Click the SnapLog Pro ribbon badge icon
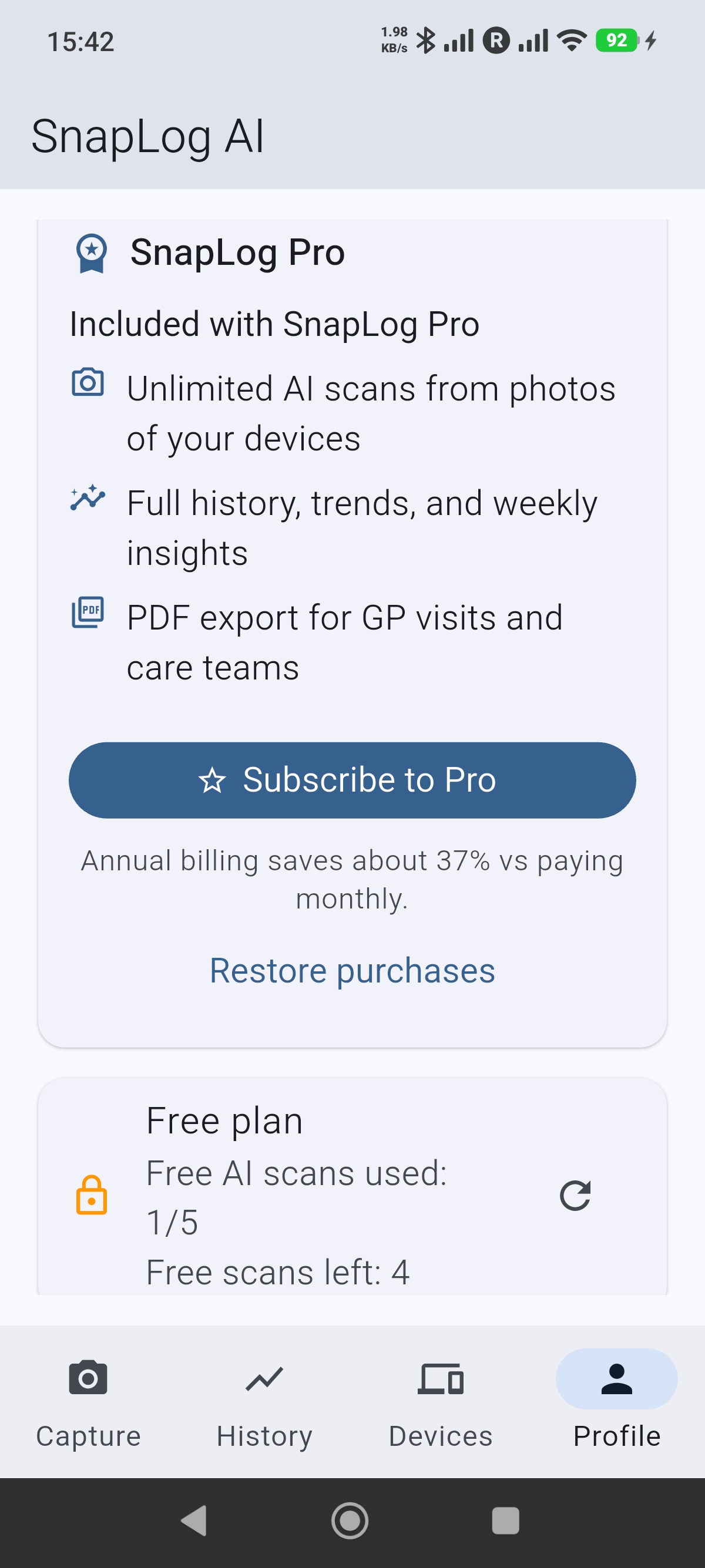This screenshot has height=1568, width=705. point(91,254)
